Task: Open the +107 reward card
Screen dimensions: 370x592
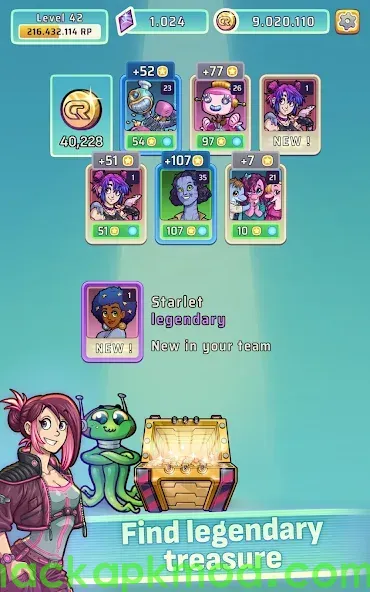Action: [186, 198]
